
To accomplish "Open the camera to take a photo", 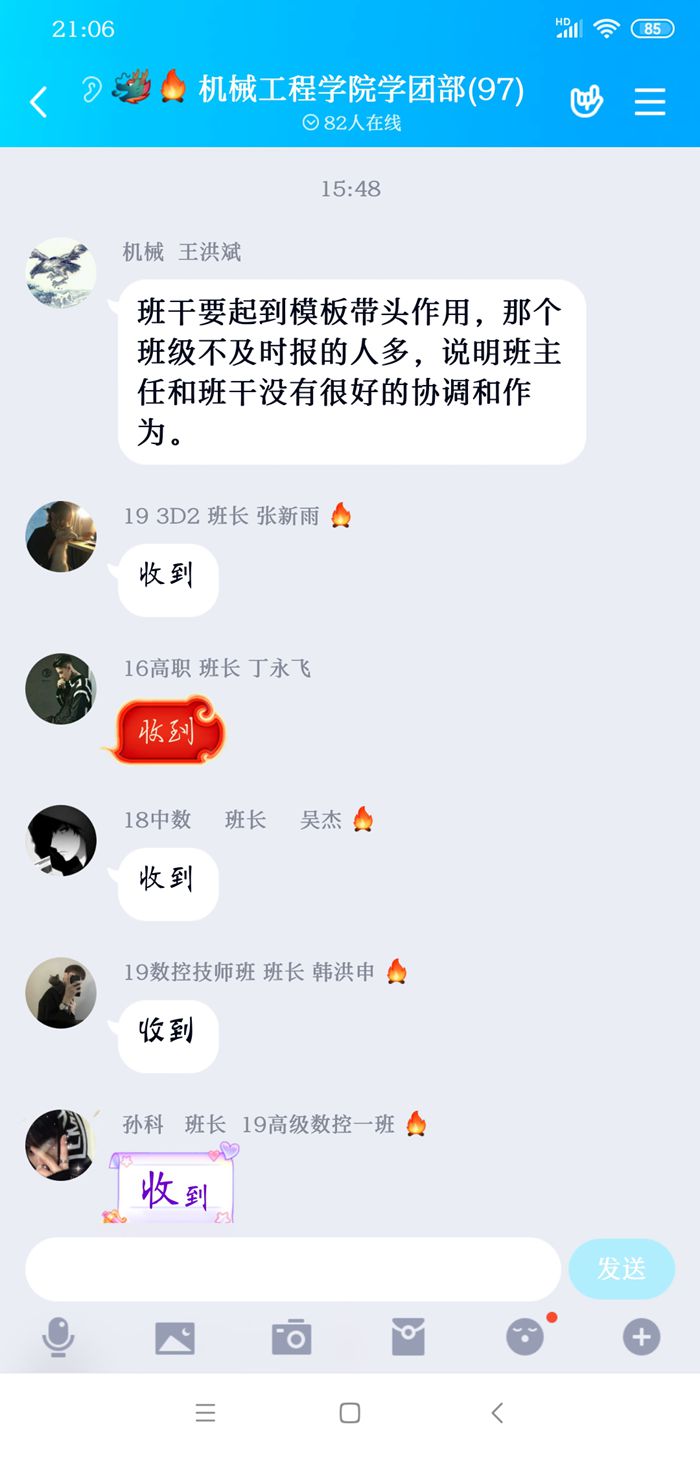I will (x=292, y=1337).
